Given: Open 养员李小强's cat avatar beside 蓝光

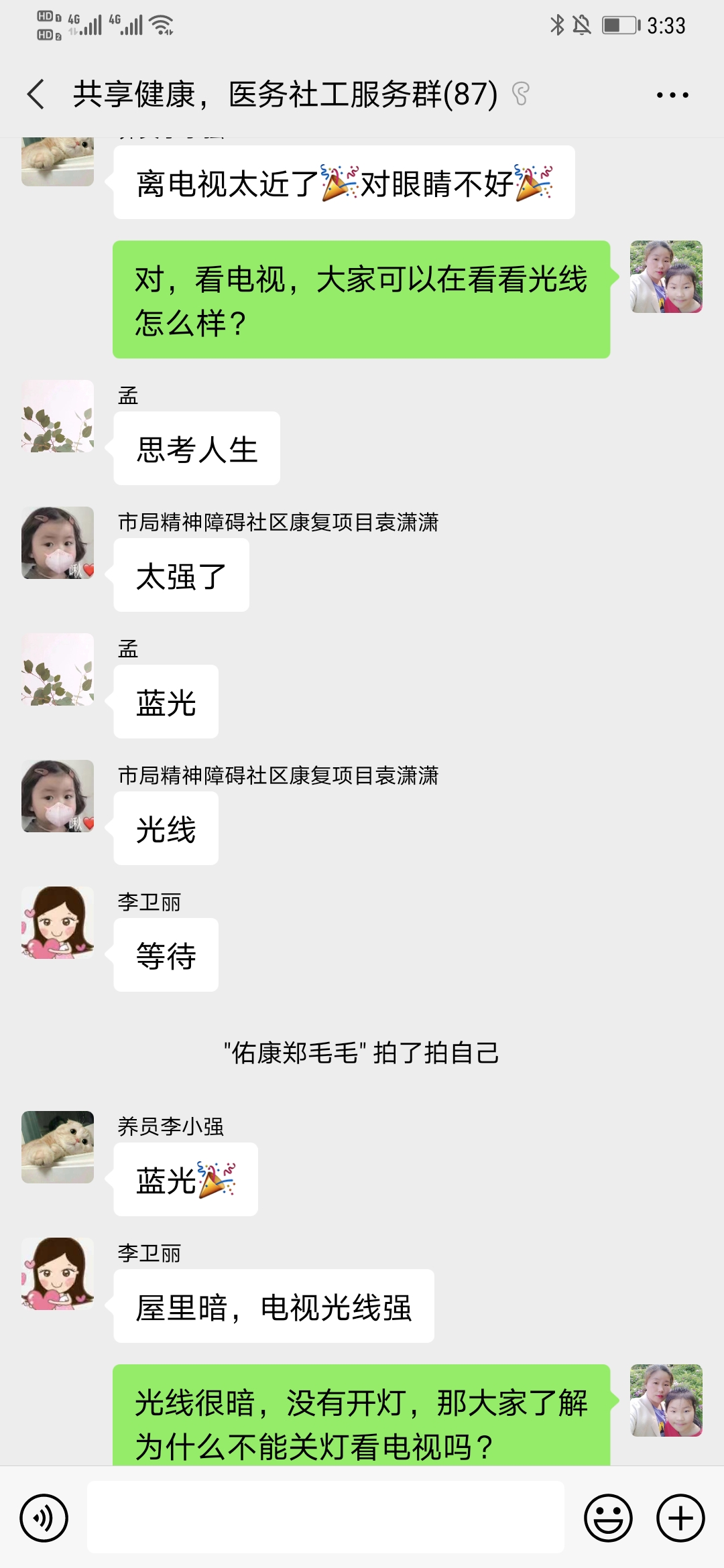Looking at the screenshot, I should pyautogui.click(x=58, y=1147).
